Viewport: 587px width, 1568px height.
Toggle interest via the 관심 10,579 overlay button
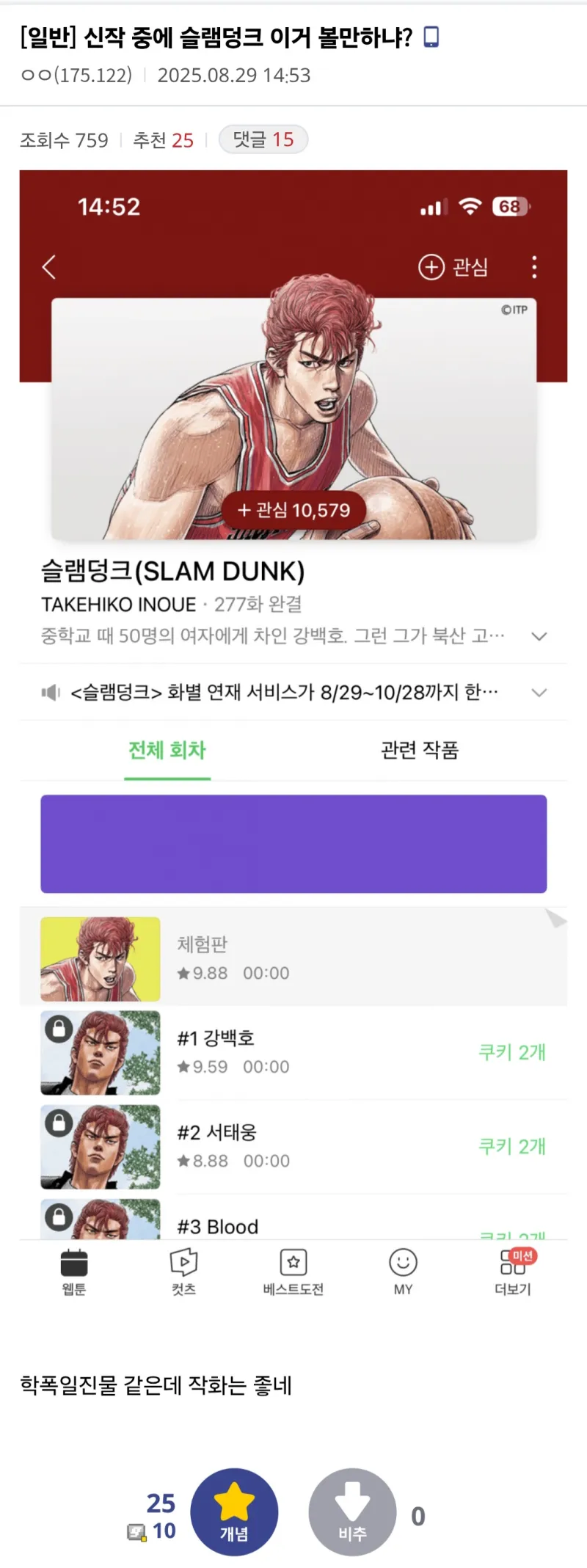[x=296, y=511]
